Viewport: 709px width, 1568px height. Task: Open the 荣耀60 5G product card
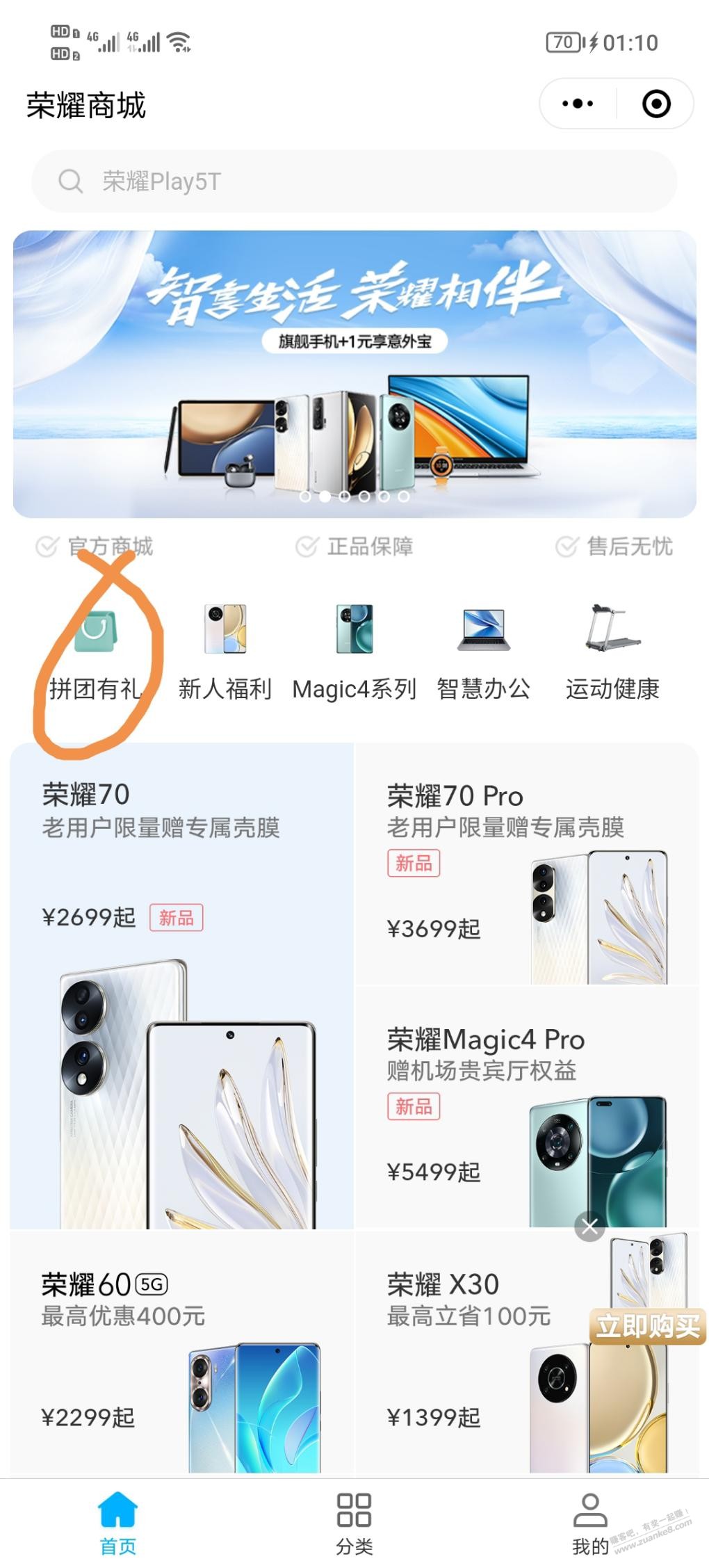(181, 1352)
